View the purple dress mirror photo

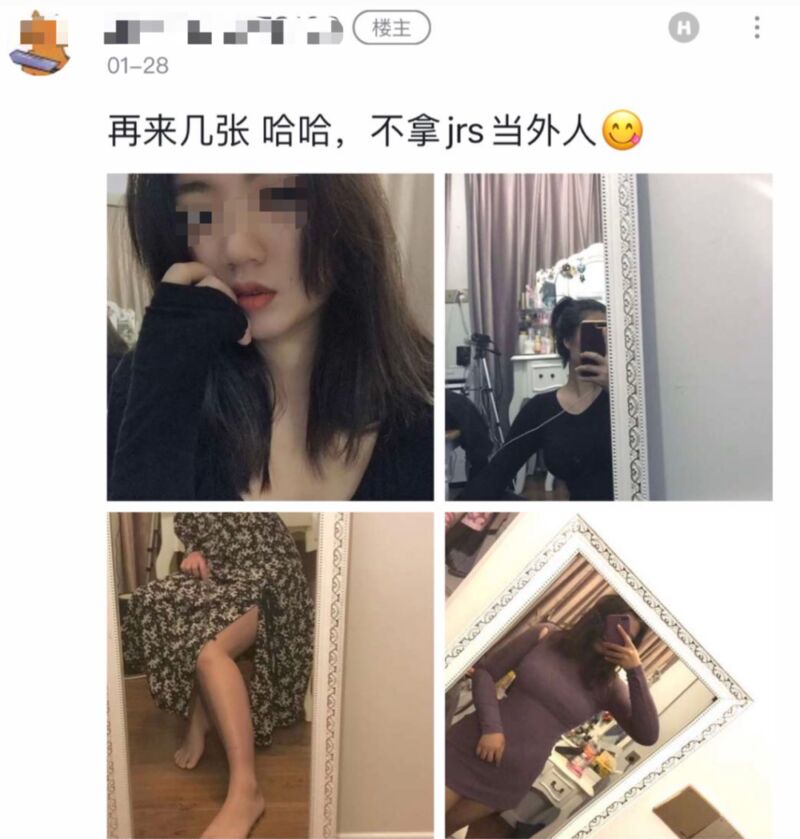click(608, 675)
